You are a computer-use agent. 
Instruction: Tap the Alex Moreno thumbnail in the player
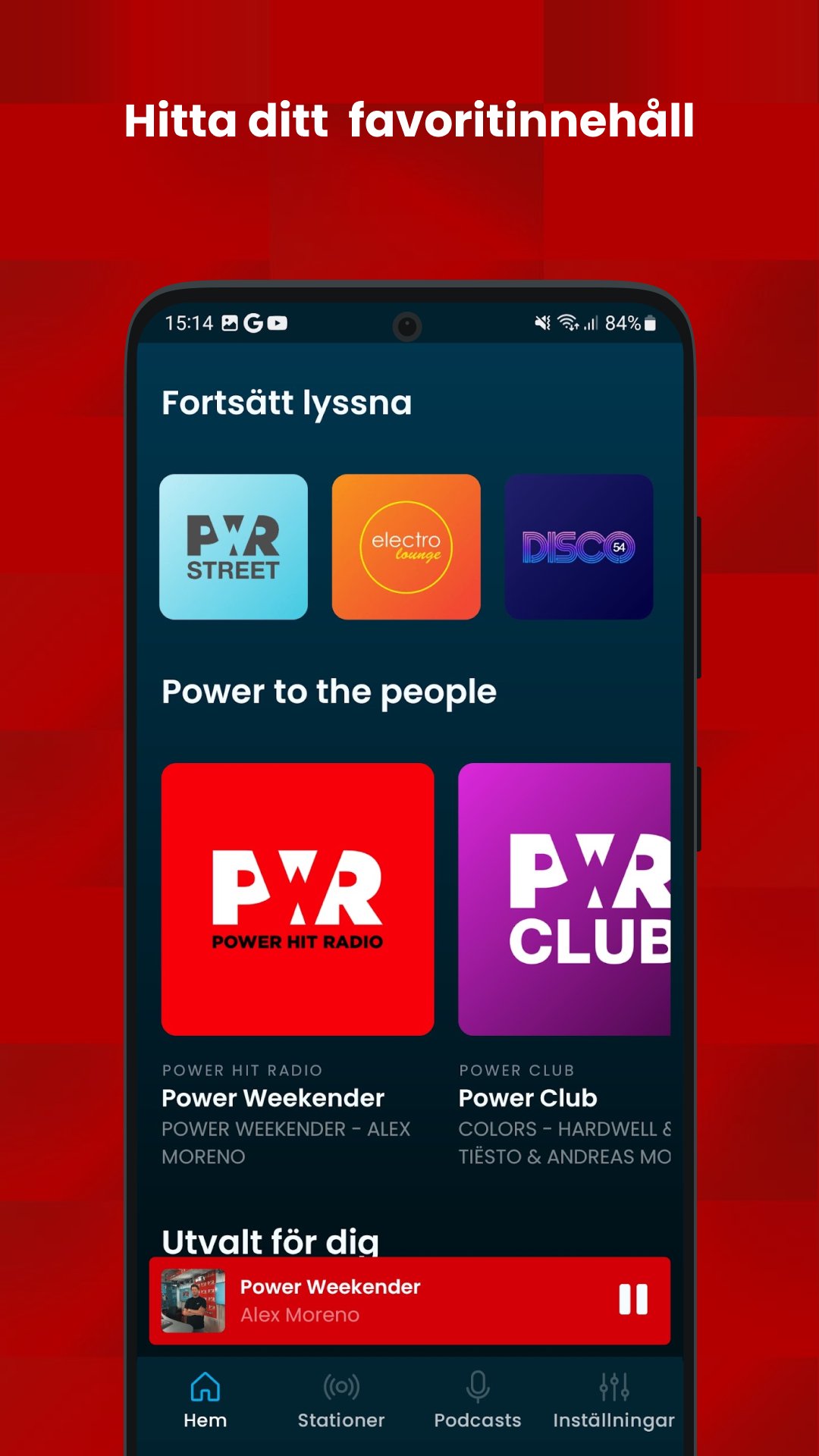[x=193, y=1300]
